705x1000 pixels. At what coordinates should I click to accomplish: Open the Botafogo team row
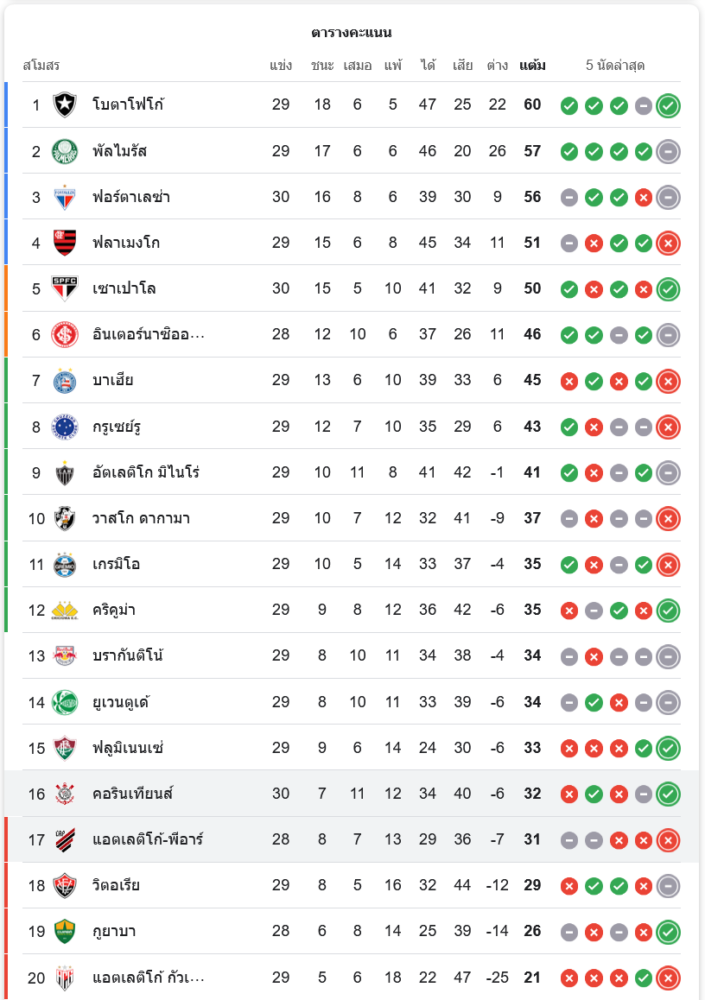point(128,105)
